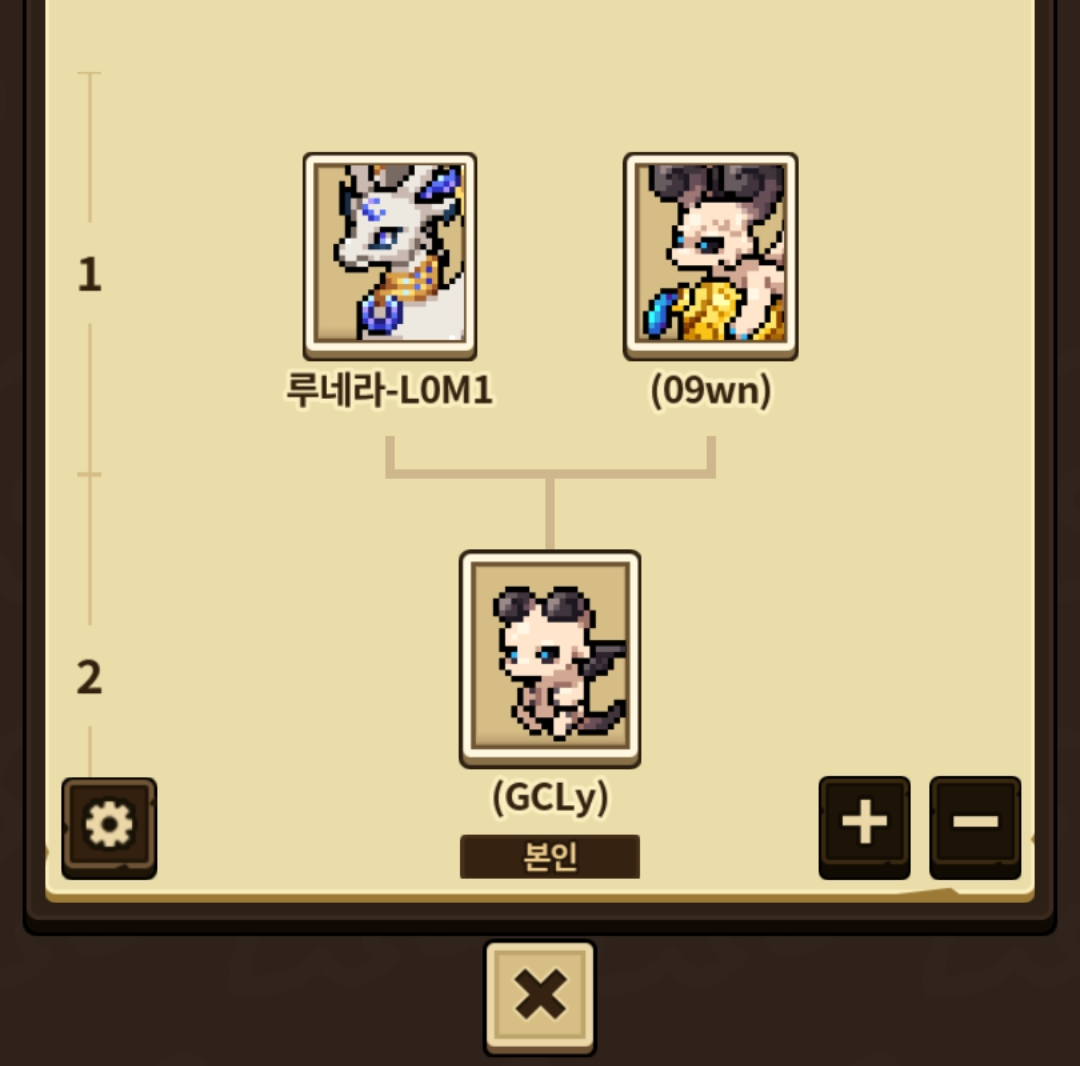Open the (GCLy) dragon portrait

[550, 659]
